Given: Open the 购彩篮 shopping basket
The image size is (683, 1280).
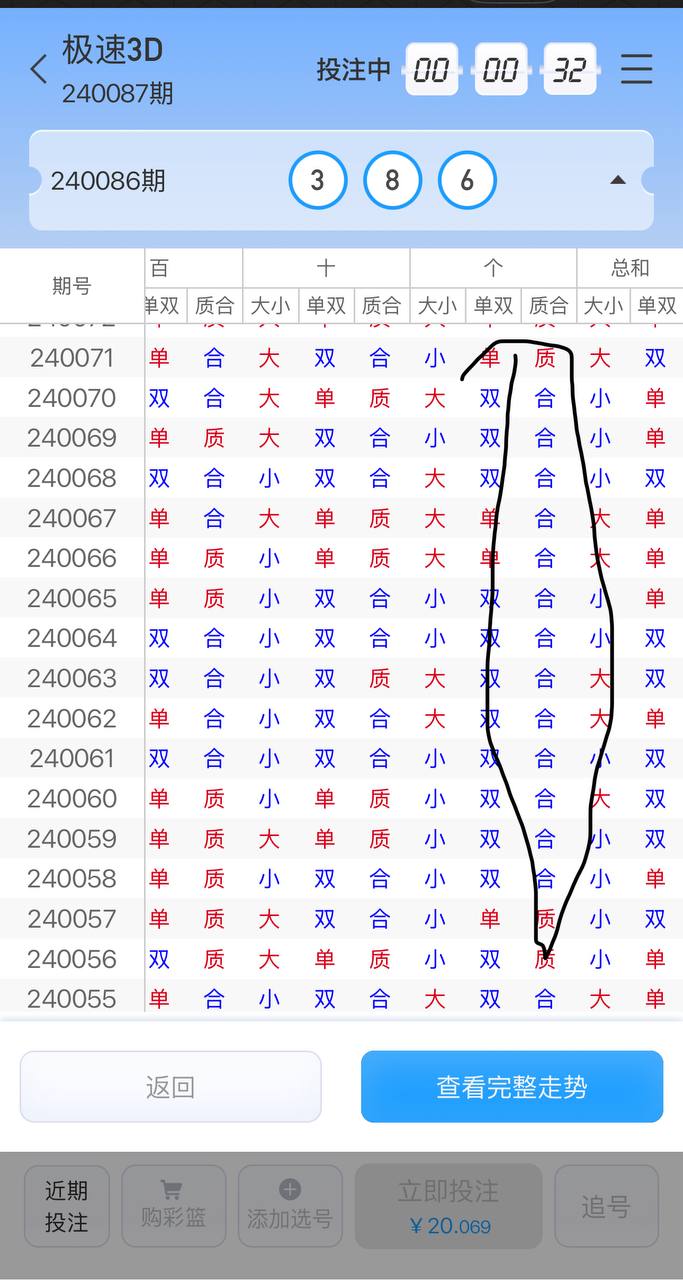Looking at the screenshot, I should (174, 1206).
